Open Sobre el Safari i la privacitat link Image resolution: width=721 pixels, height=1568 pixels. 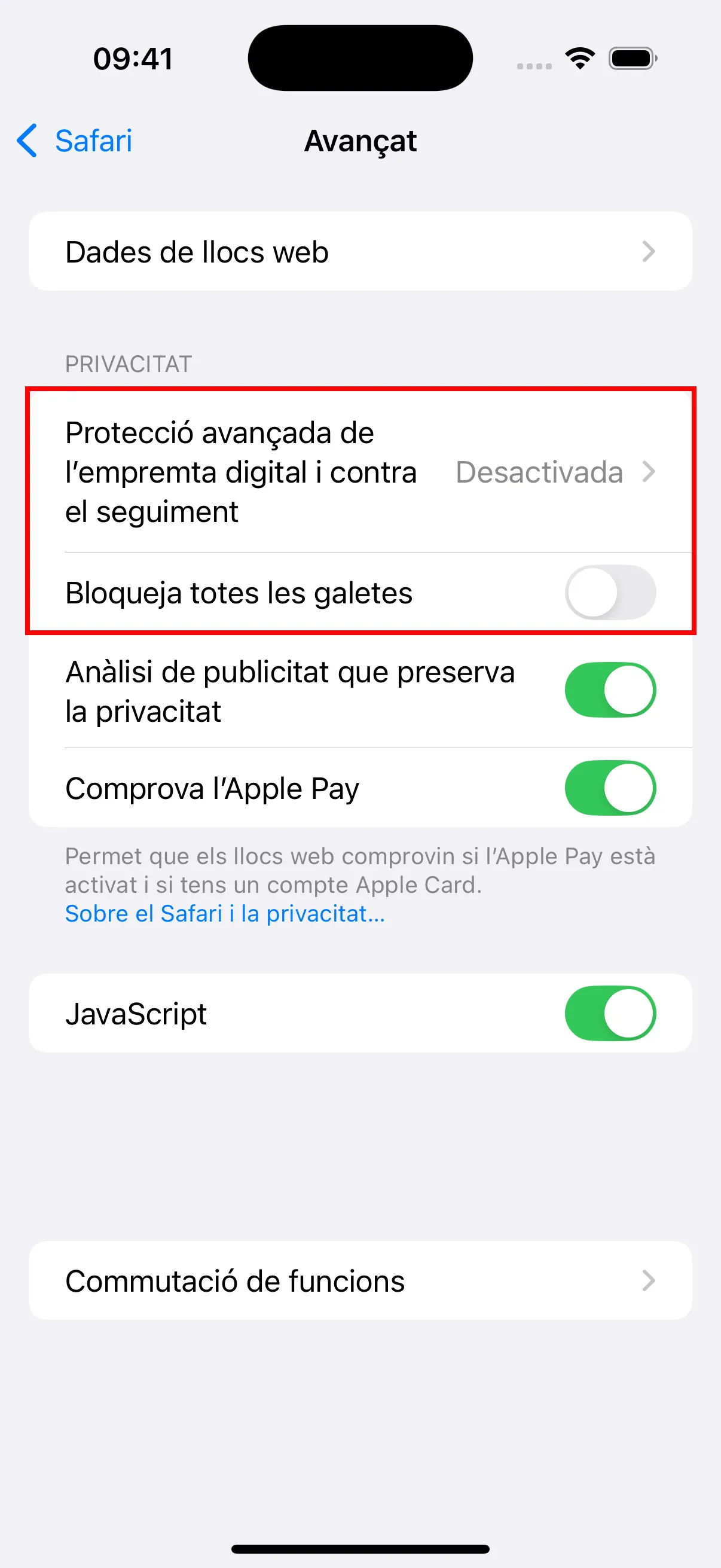tap(225, 914)
